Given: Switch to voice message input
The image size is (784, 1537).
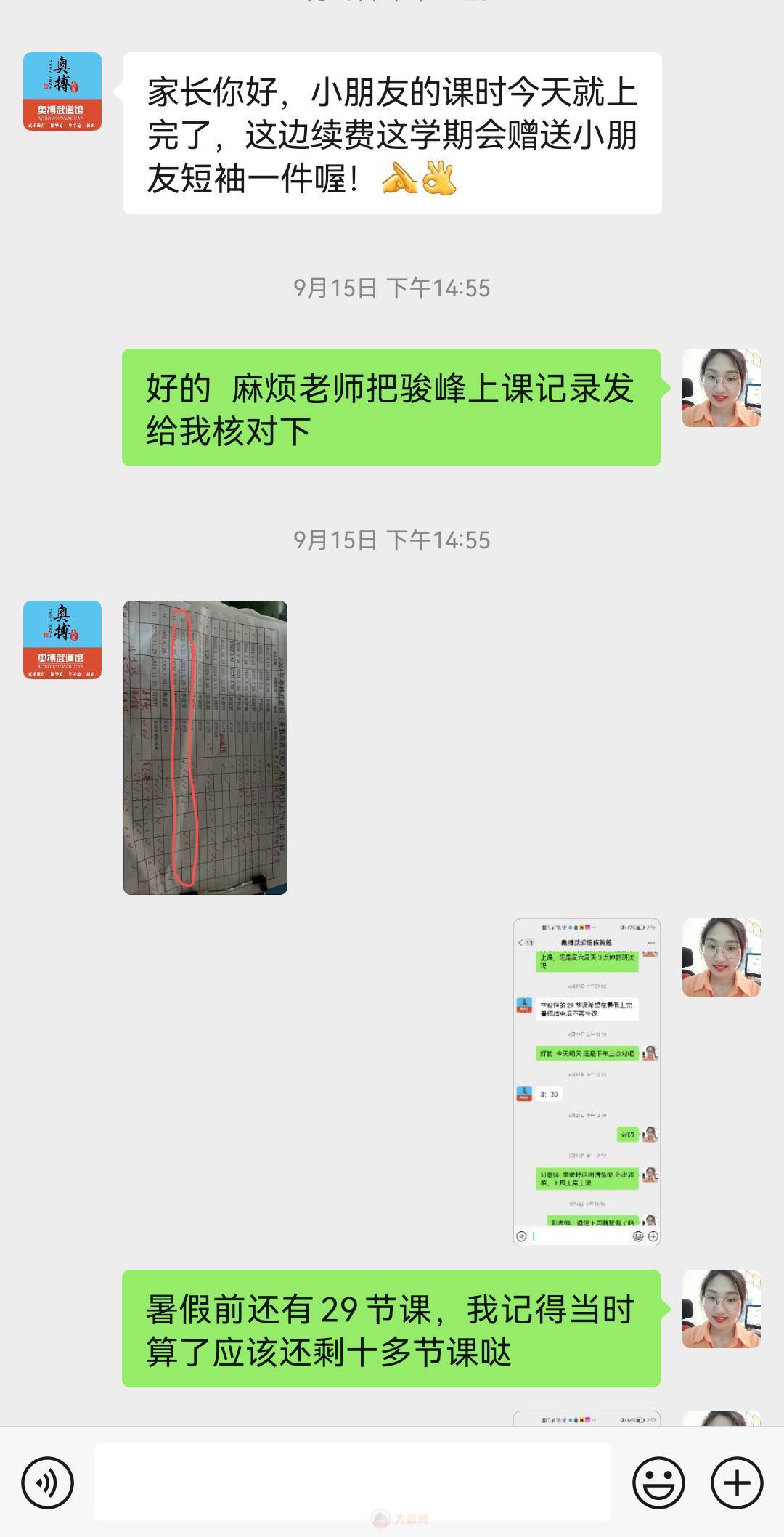Looking at the screenshot, I should click(x=47, y=1482).
